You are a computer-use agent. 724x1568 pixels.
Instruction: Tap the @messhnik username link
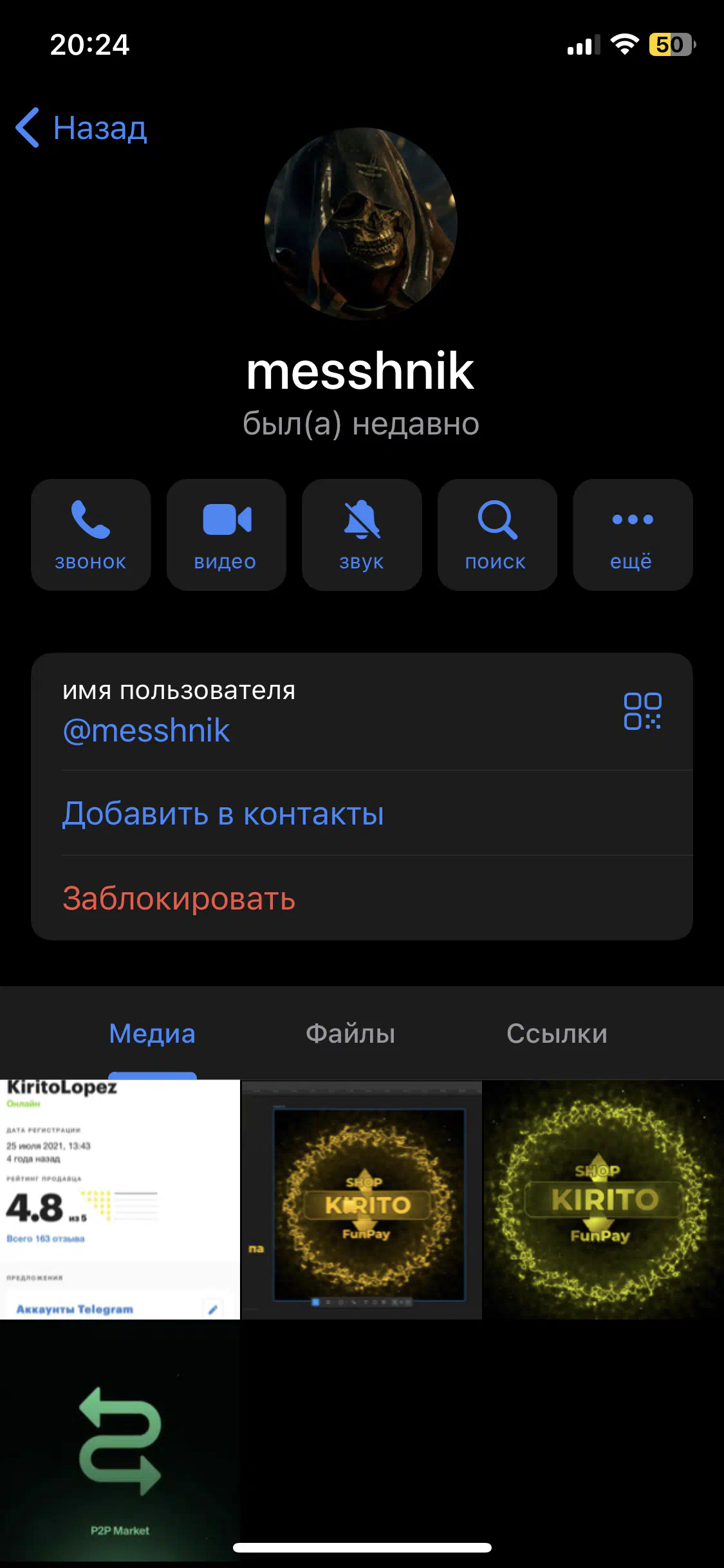click(x=146, y=731)
